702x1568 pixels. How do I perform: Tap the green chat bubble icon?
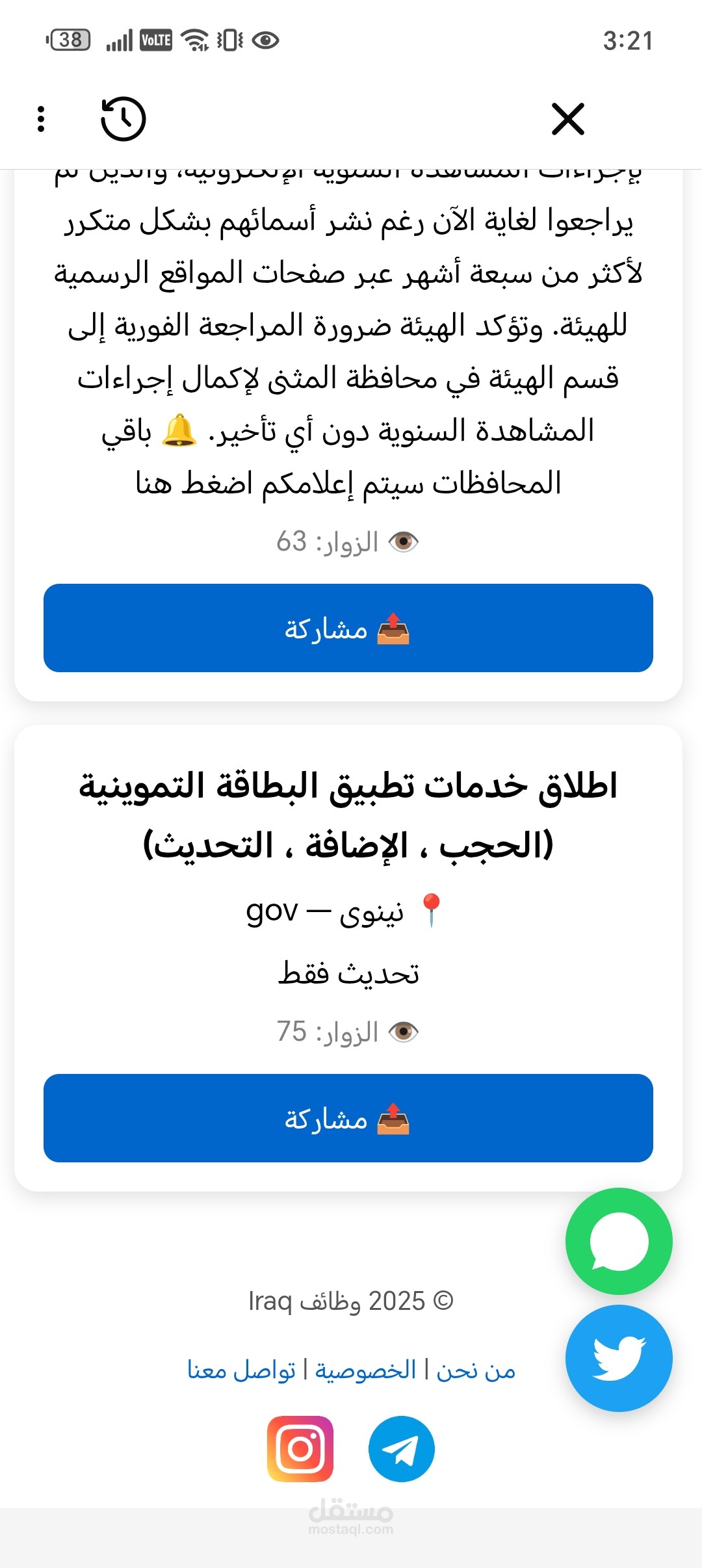[x=618, y=1242]
